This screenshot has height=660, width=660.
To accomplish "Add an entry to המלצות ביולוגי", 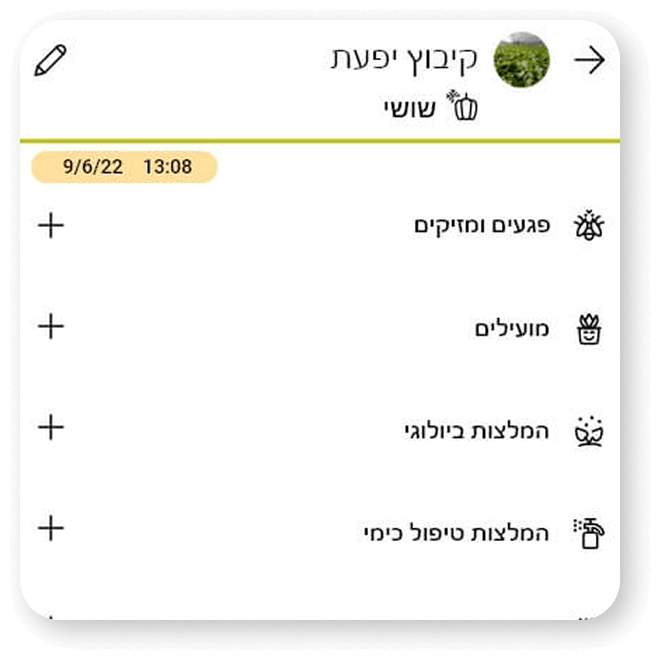I will pos(50,428).
